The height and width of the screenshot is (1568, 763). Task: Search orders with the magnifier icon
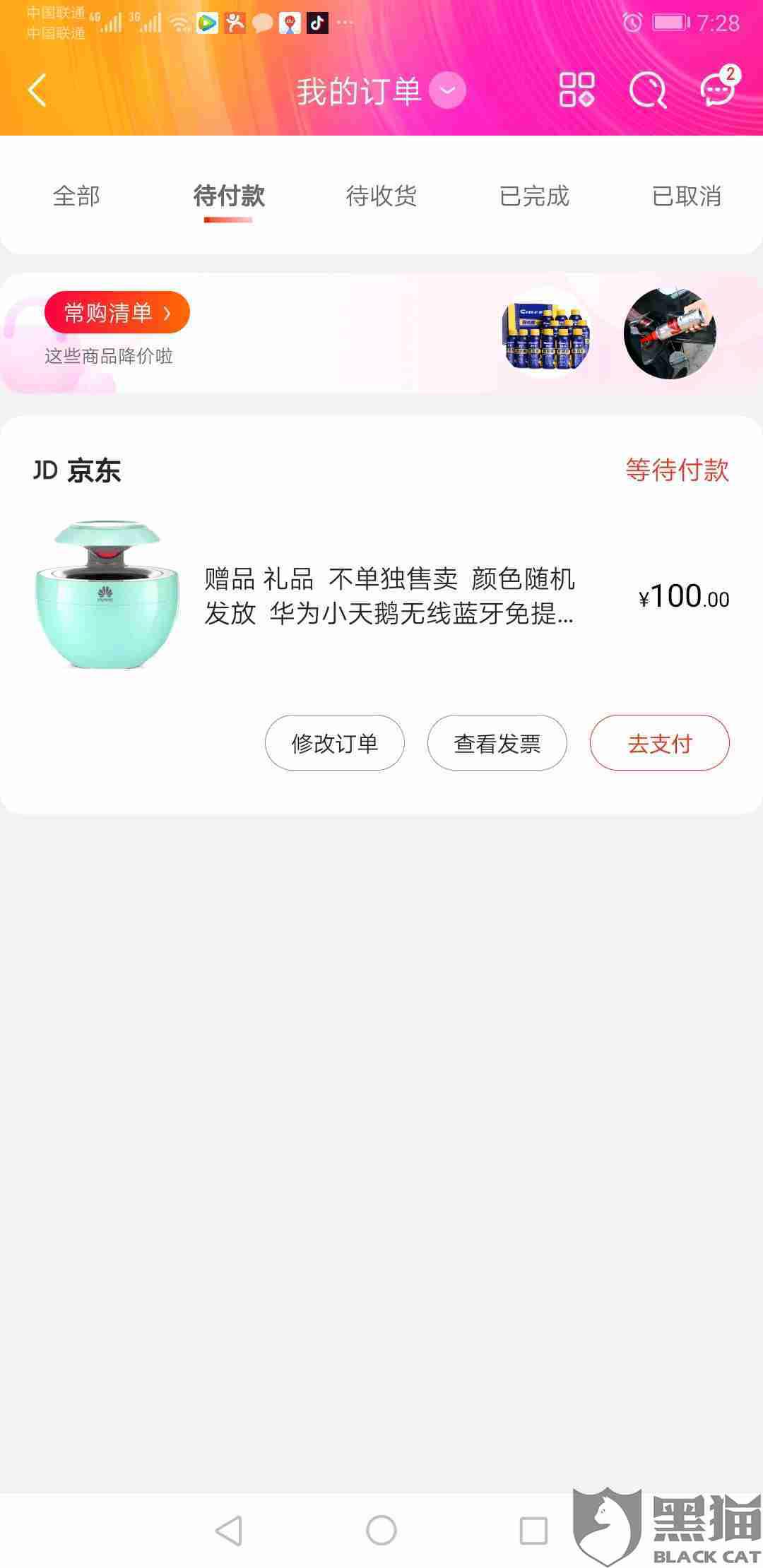(648, 90)
